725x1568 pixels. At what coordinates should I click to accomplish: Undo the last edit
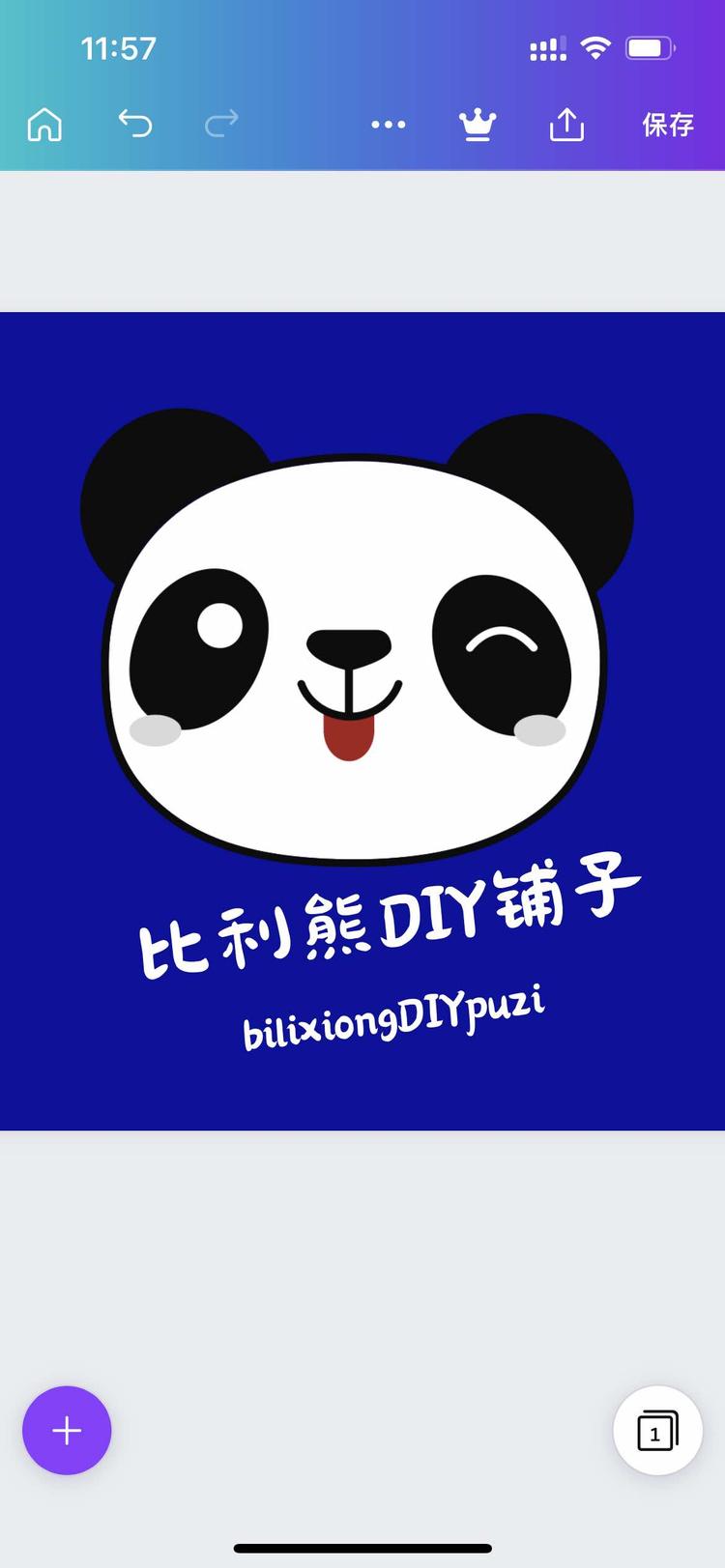135,124
